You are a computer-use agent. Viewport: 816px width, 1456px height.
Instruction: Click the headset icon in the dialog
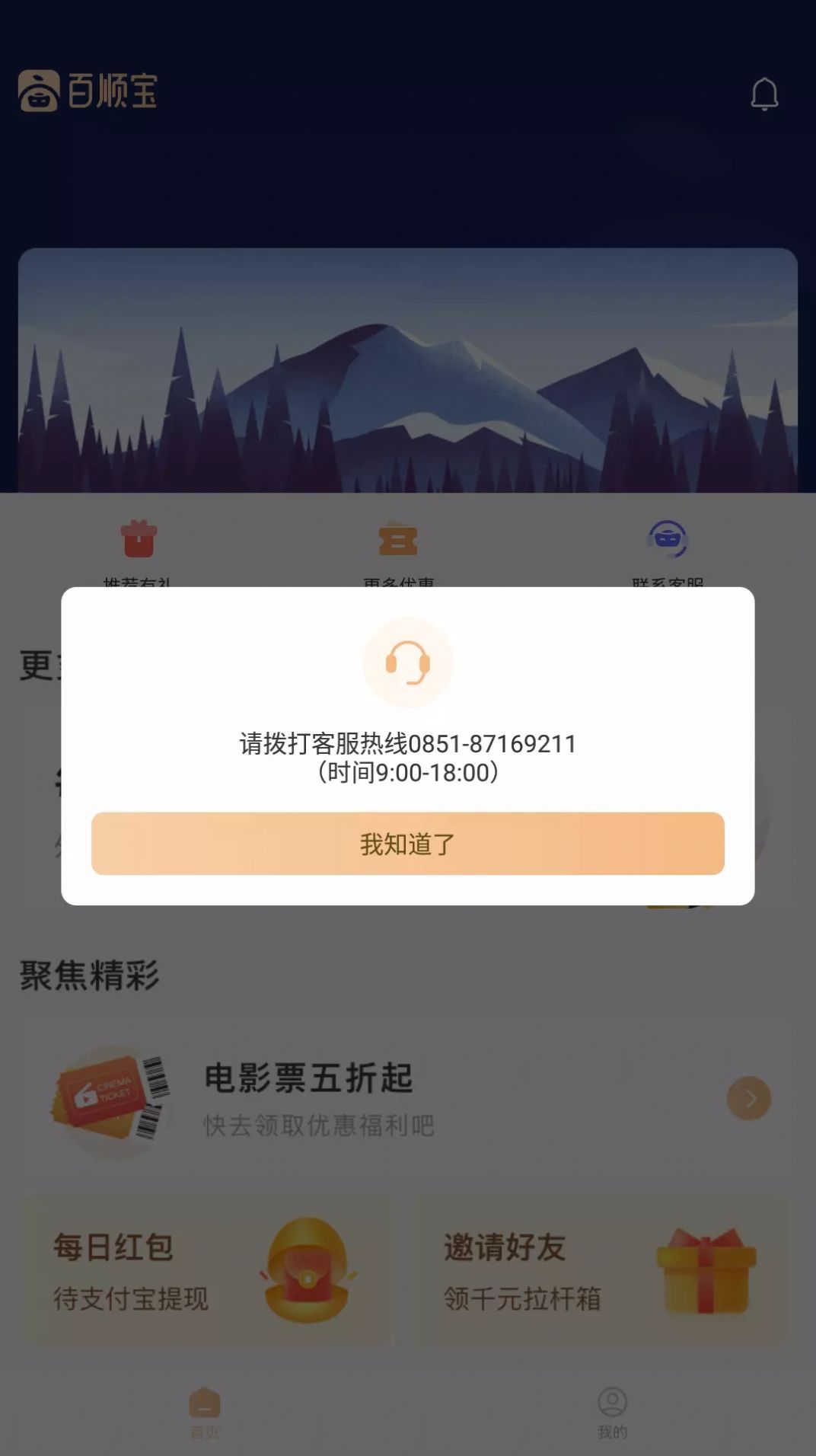pyautogui.click(x=408, y=663)
